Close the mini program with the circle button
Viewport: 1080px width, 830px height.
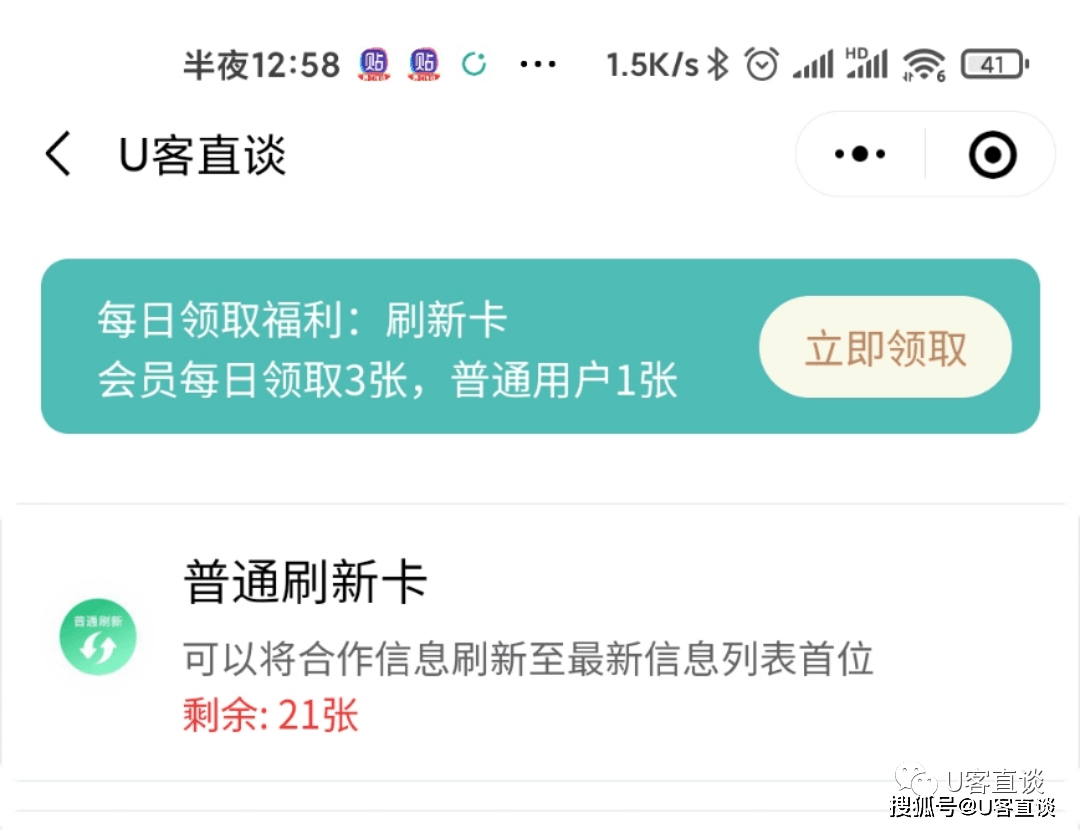(x=992, y=155)
